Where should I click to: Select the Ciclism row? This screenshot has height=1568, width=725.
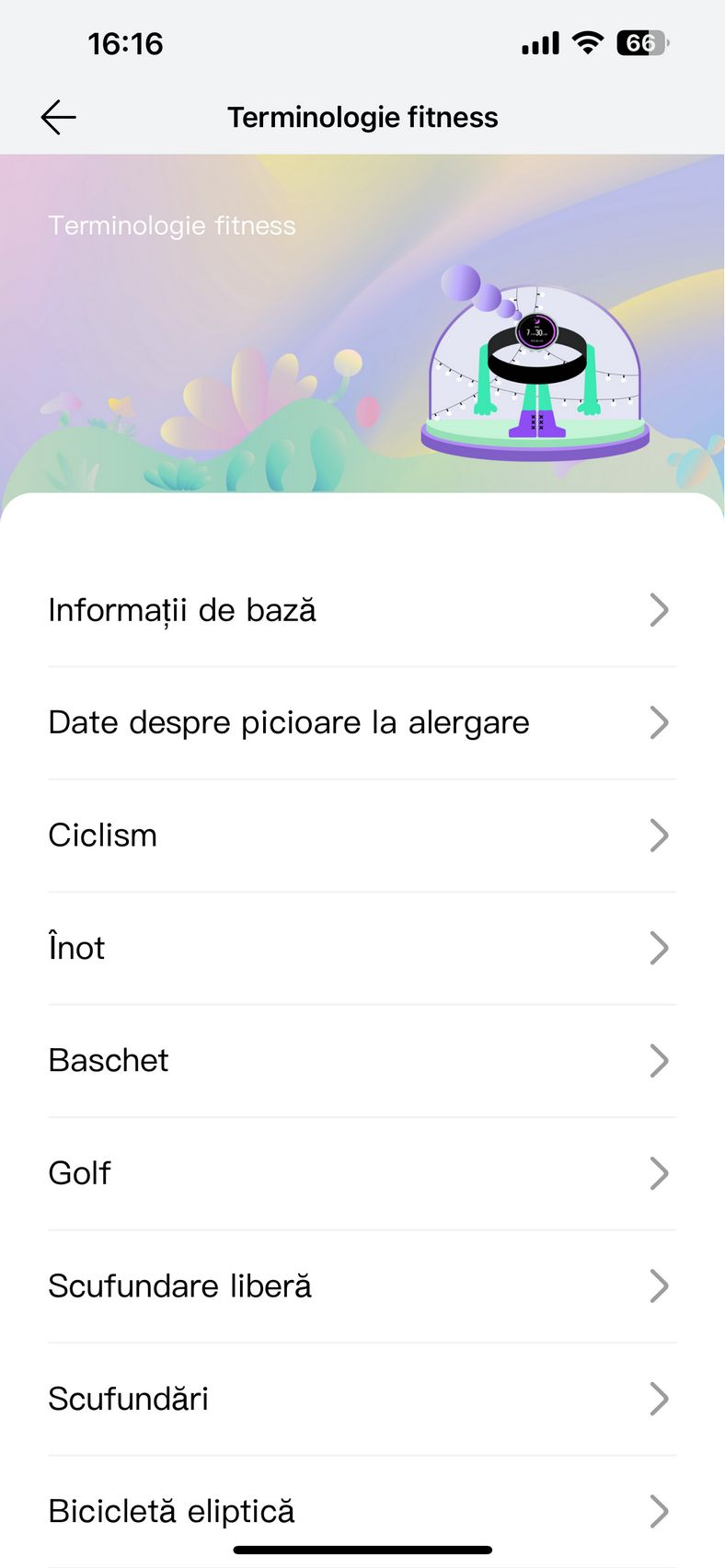(362, 836)
